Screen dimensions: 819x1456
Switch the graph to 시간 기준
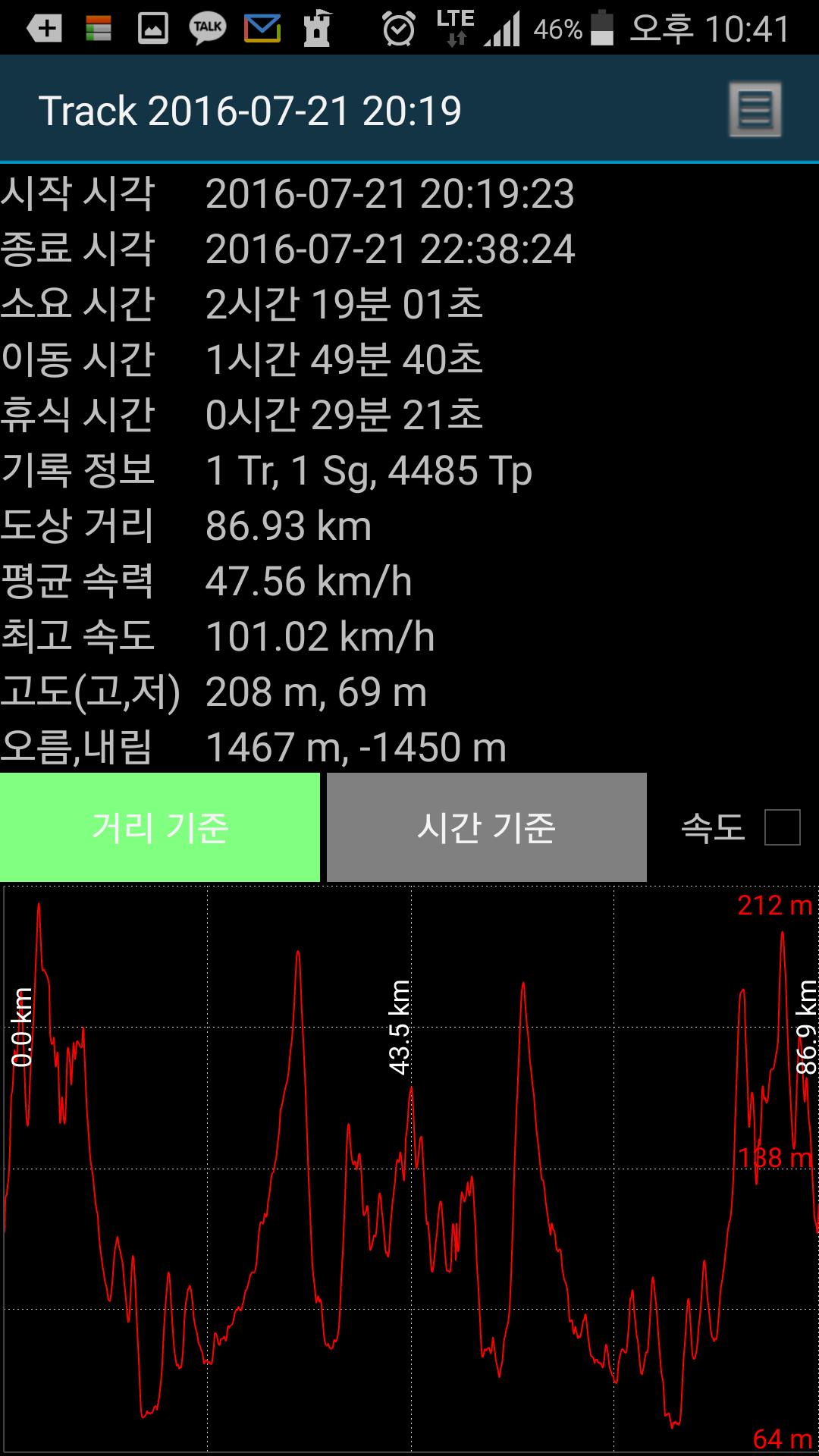coord(486,827)
